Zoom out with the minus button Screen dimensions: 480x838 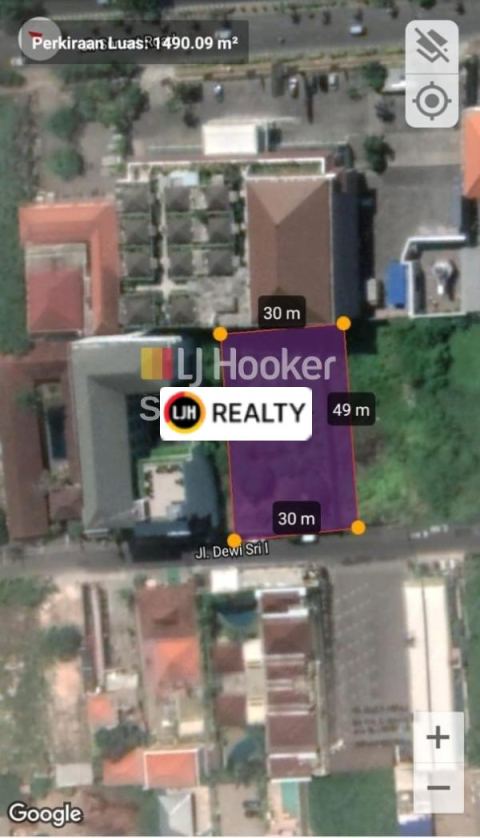[x=438, y=788]
